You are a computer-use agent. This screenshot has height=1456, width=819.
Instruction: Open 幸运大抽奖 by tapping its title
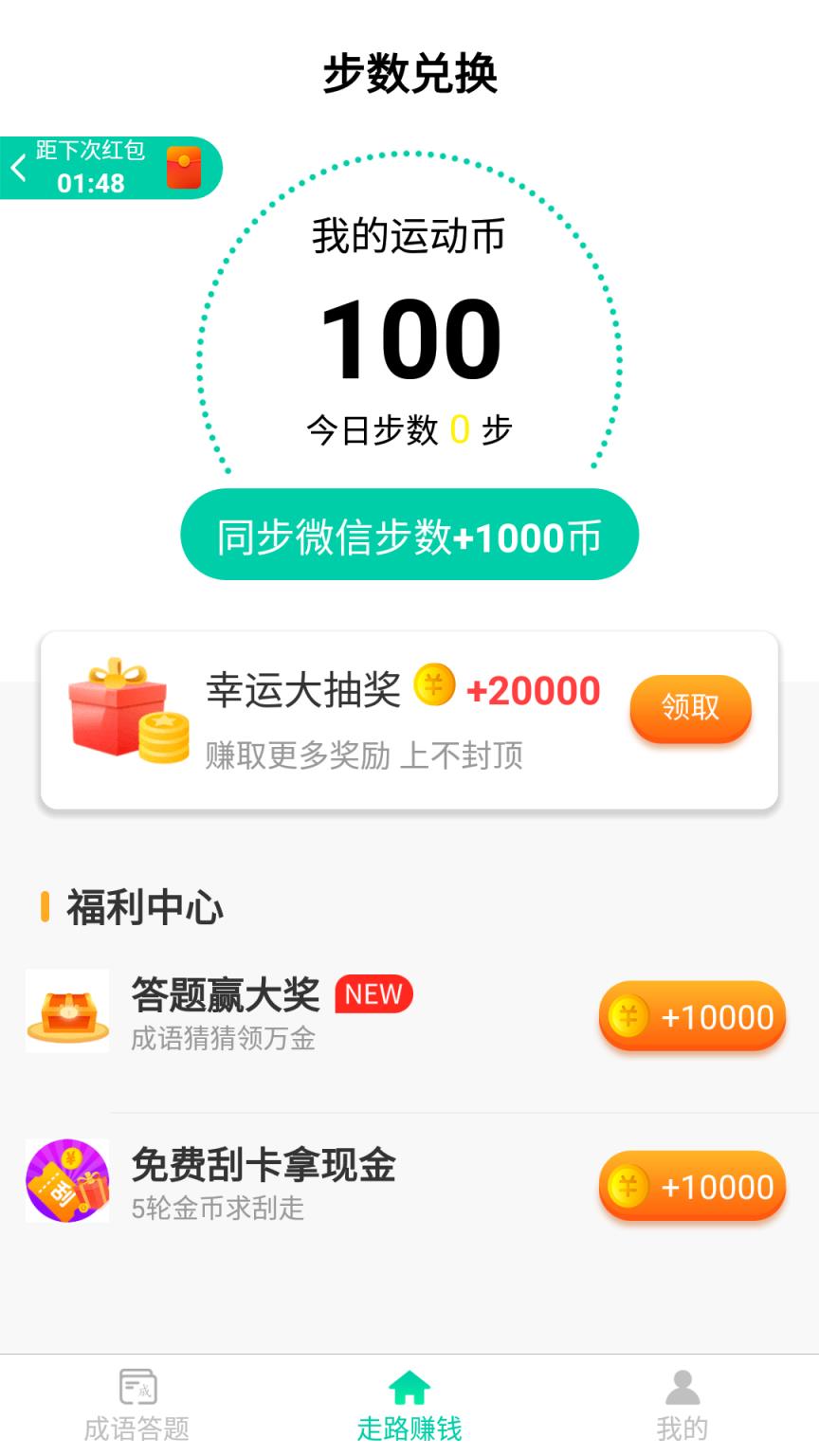point(303,690)
